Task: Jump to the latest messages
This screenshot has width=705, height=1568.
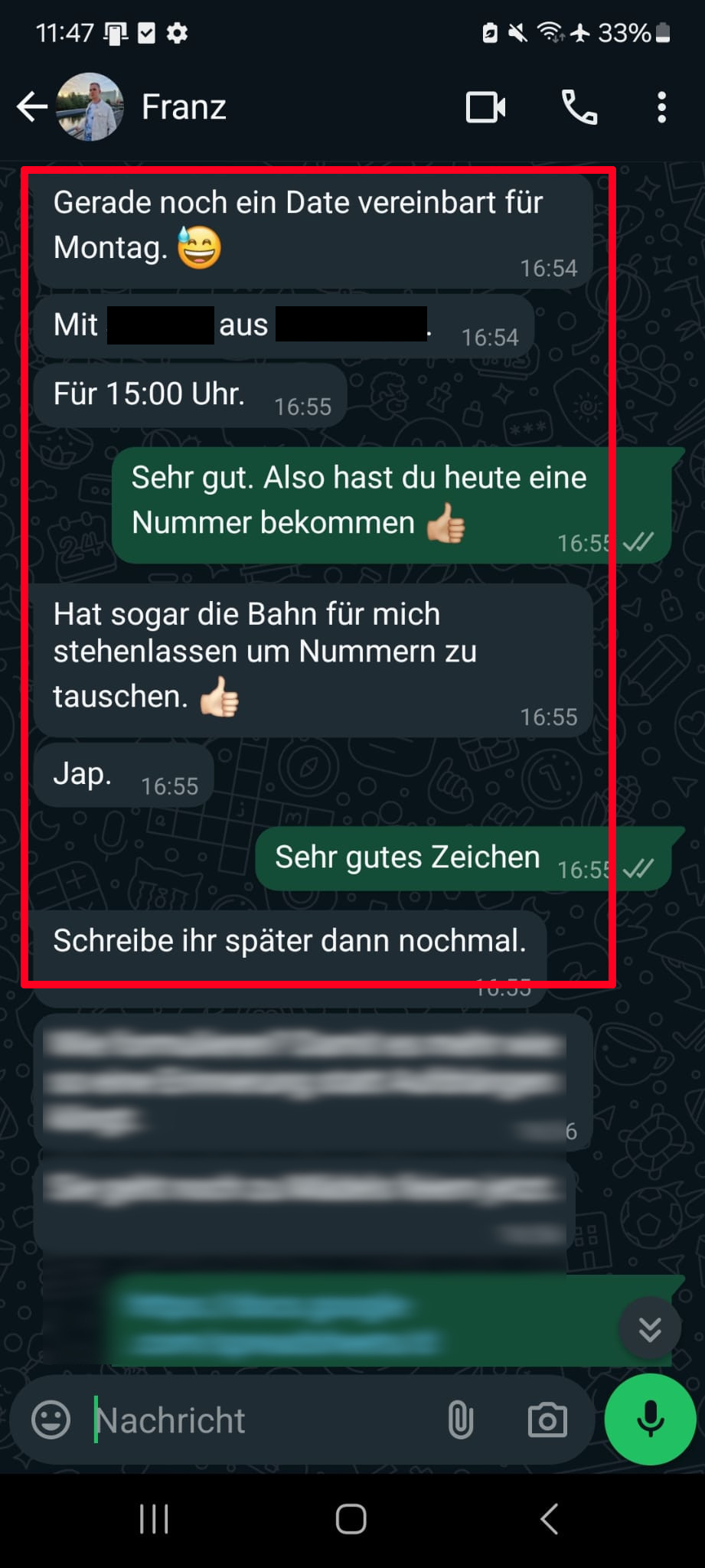Action: 650,1328
